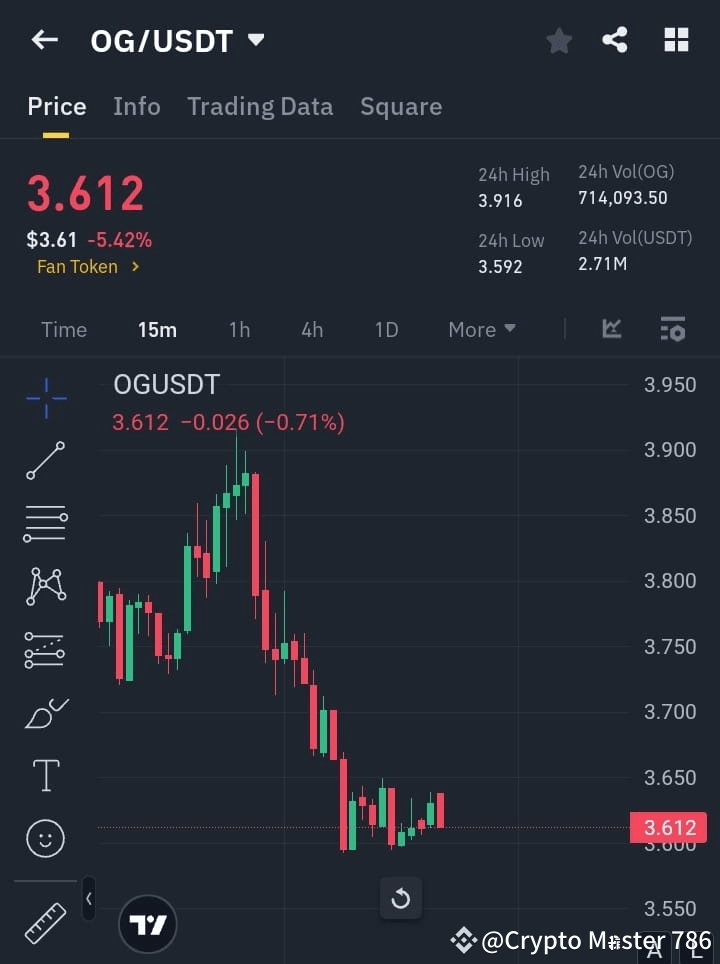Open the Fan Token details link
Screen dimensions: 720x964
(x=88, y=267)
